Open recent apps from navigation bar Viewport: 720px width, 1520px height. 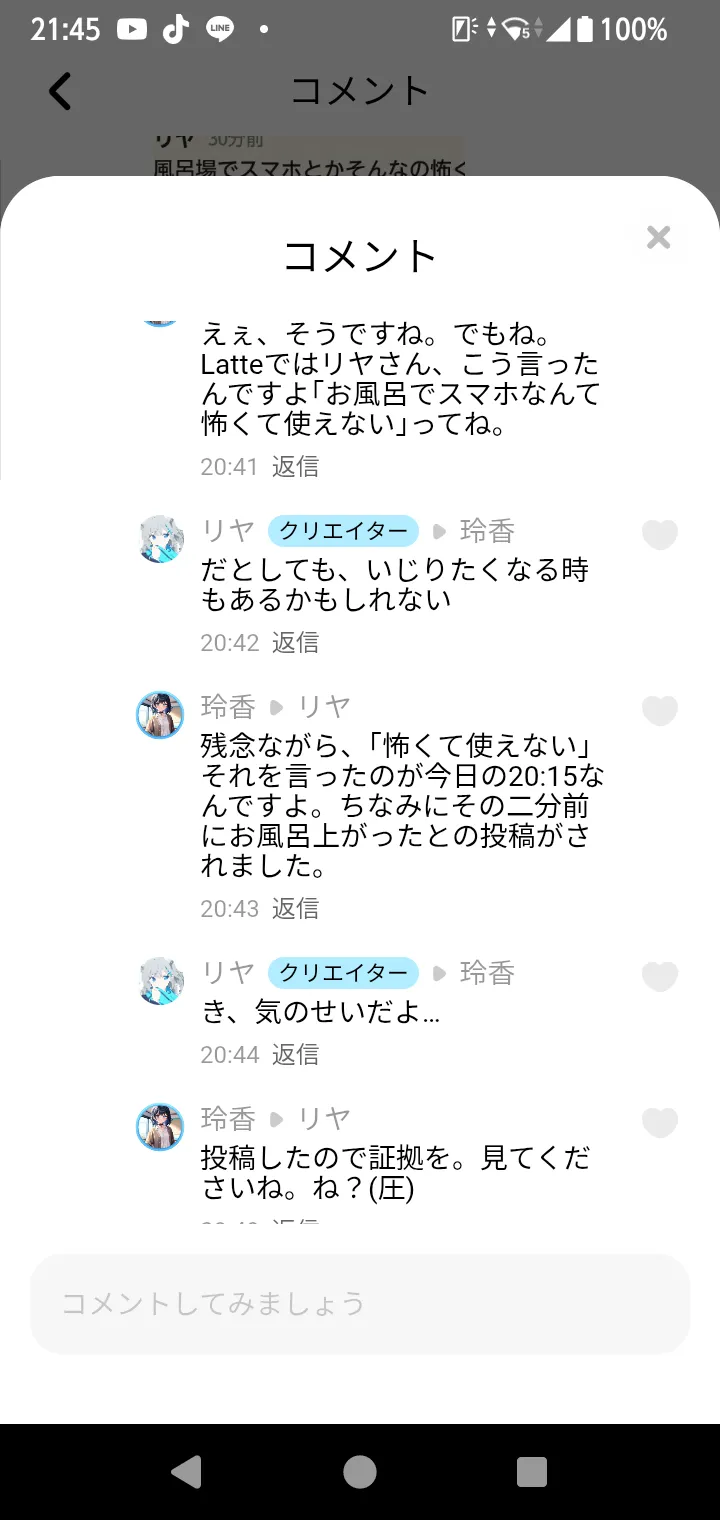point(532,1472)
